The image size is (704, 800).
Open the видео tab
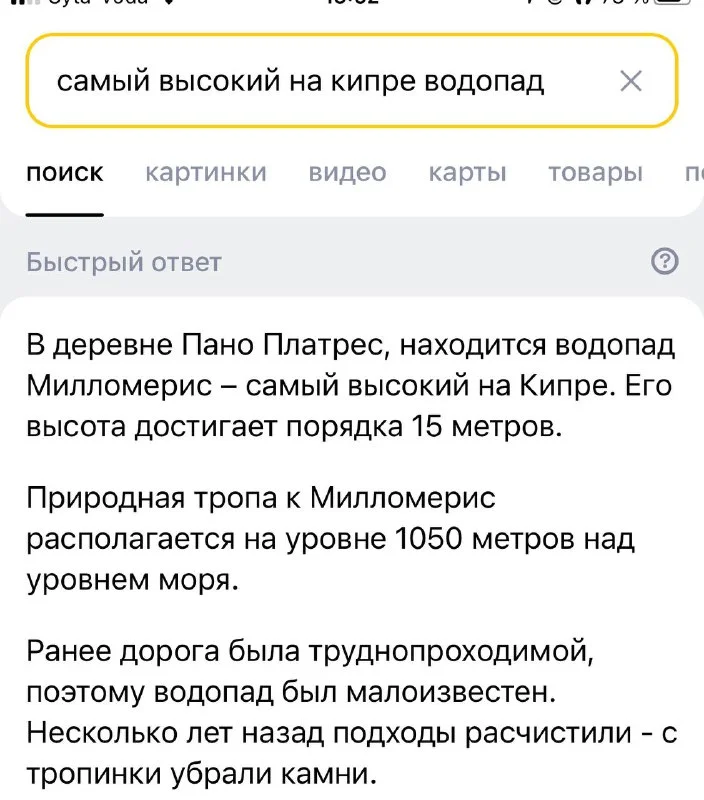[x=347, y=173]
